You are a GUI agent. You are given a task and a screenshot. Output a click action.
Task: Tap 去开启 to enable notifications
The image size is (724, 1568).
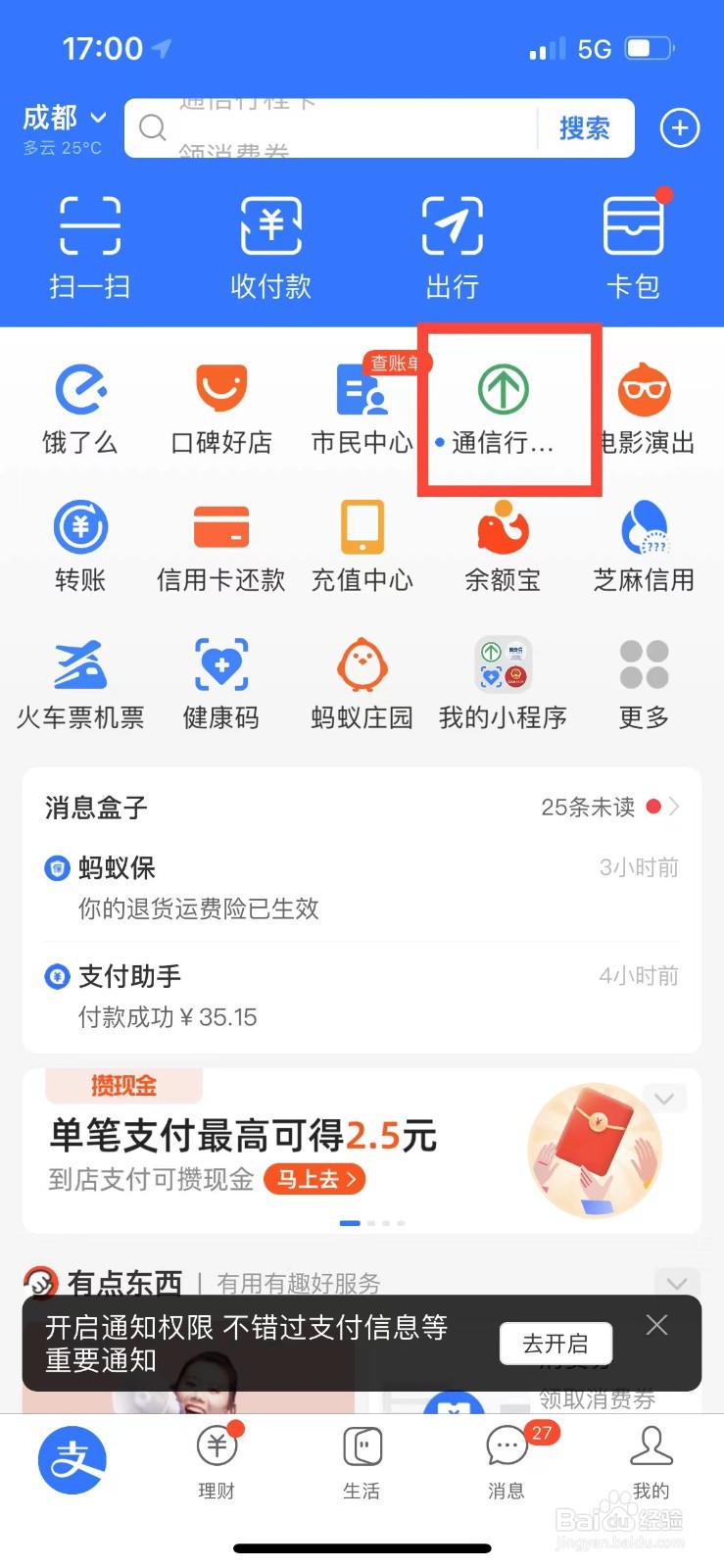pyautogui.click(x=555, y=1344)
